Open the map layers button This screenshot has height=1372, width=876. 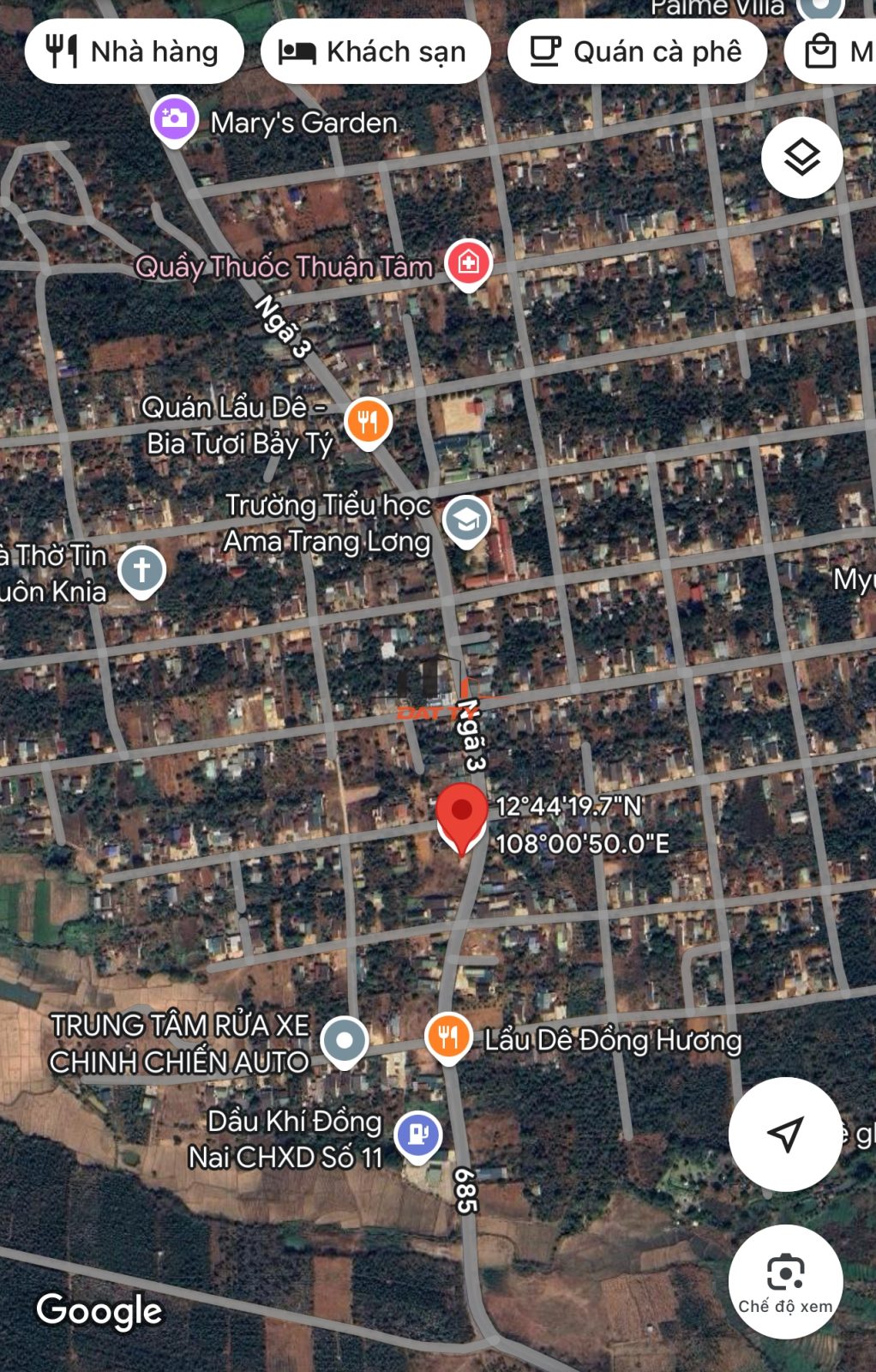tap(801, 158)
